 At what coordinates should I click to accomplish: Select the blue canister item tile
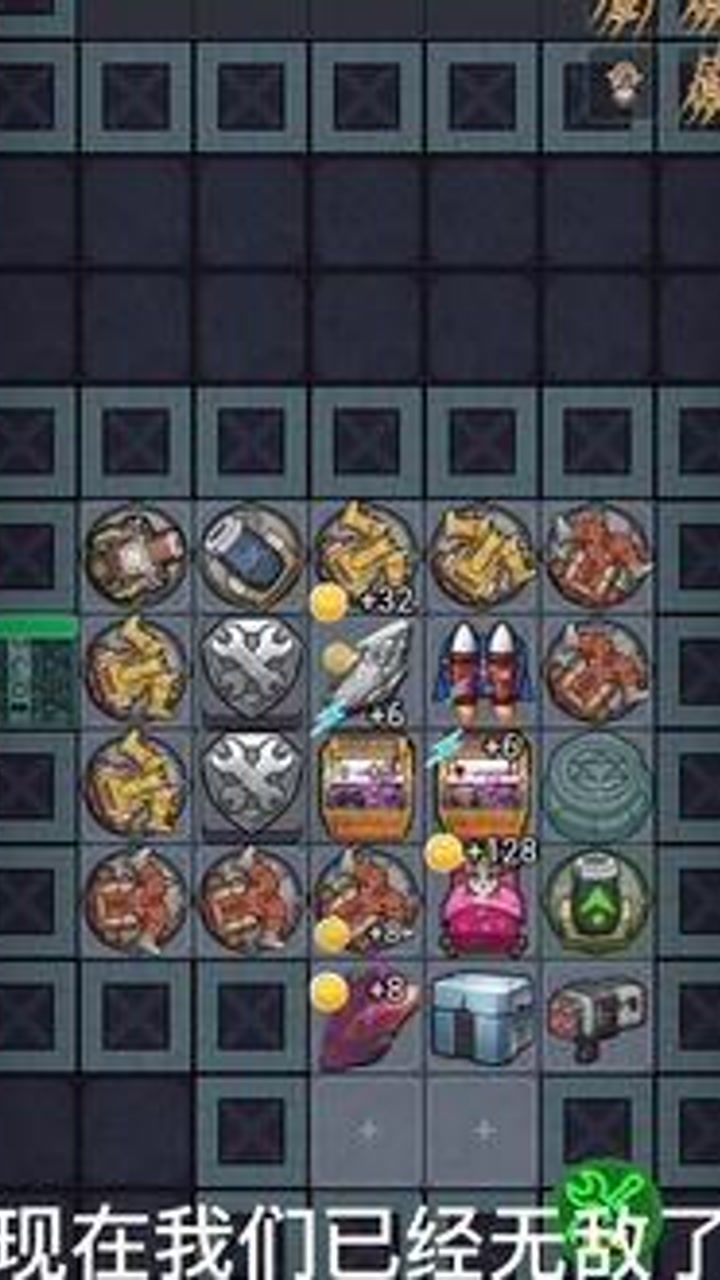pyautogui.click(x=250, y=556)
